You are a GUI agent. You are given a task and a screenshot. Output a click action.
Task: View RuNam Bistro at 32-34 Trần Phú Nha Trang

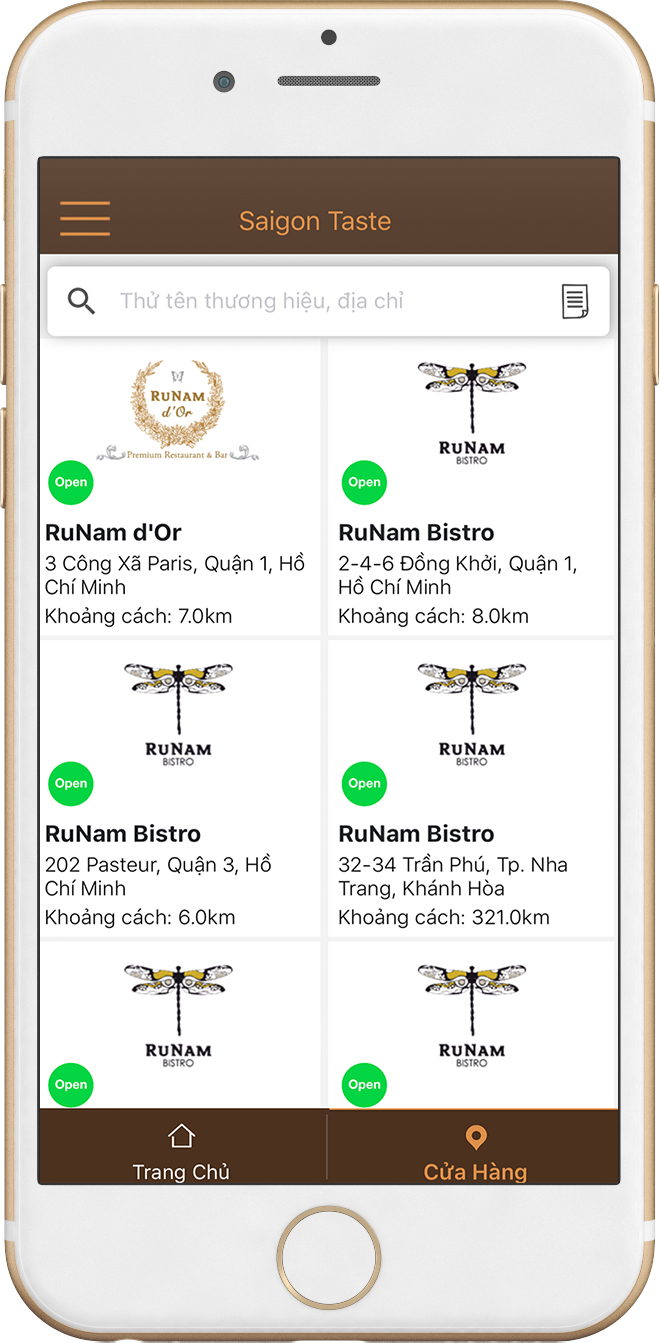(471, 788)
